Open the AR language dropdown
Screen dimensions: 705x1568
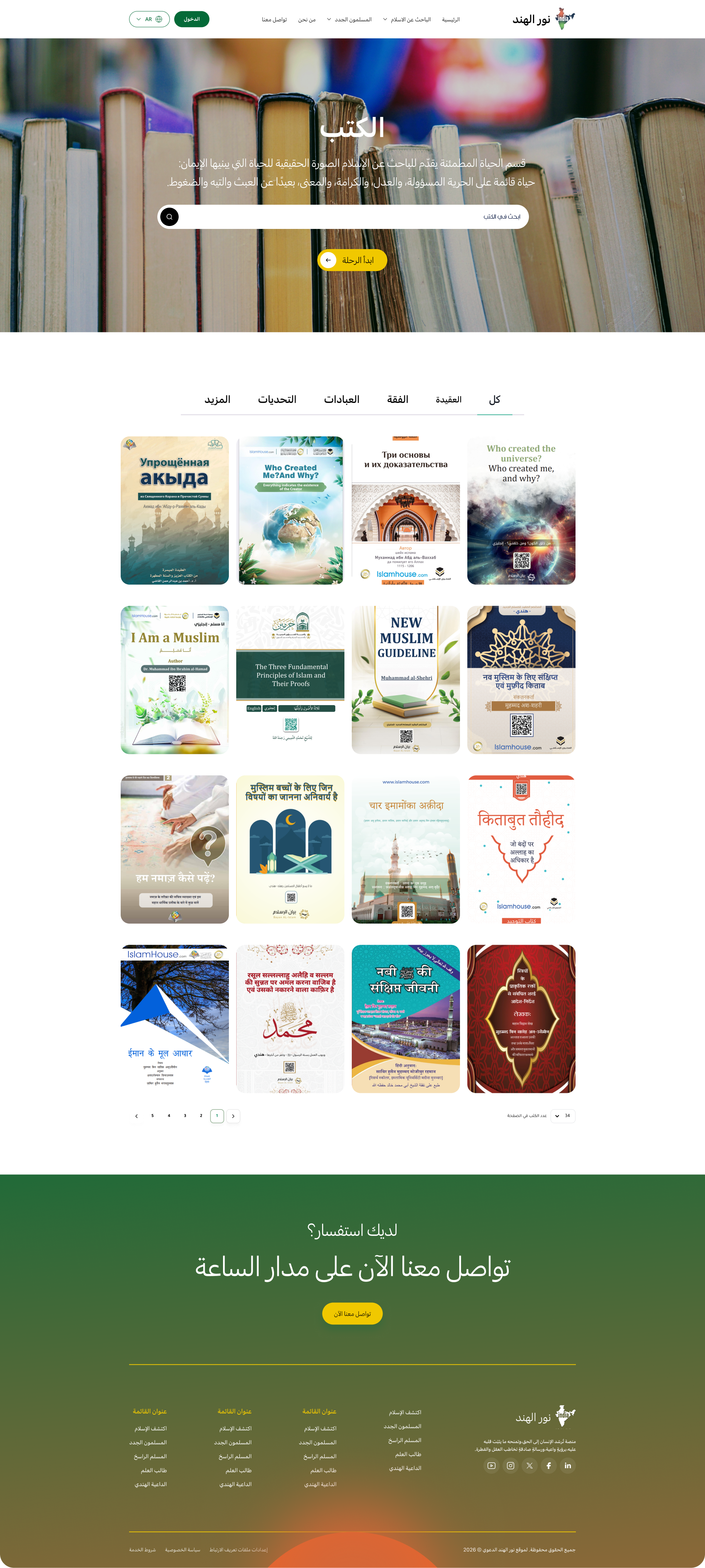tap(149, 19)
